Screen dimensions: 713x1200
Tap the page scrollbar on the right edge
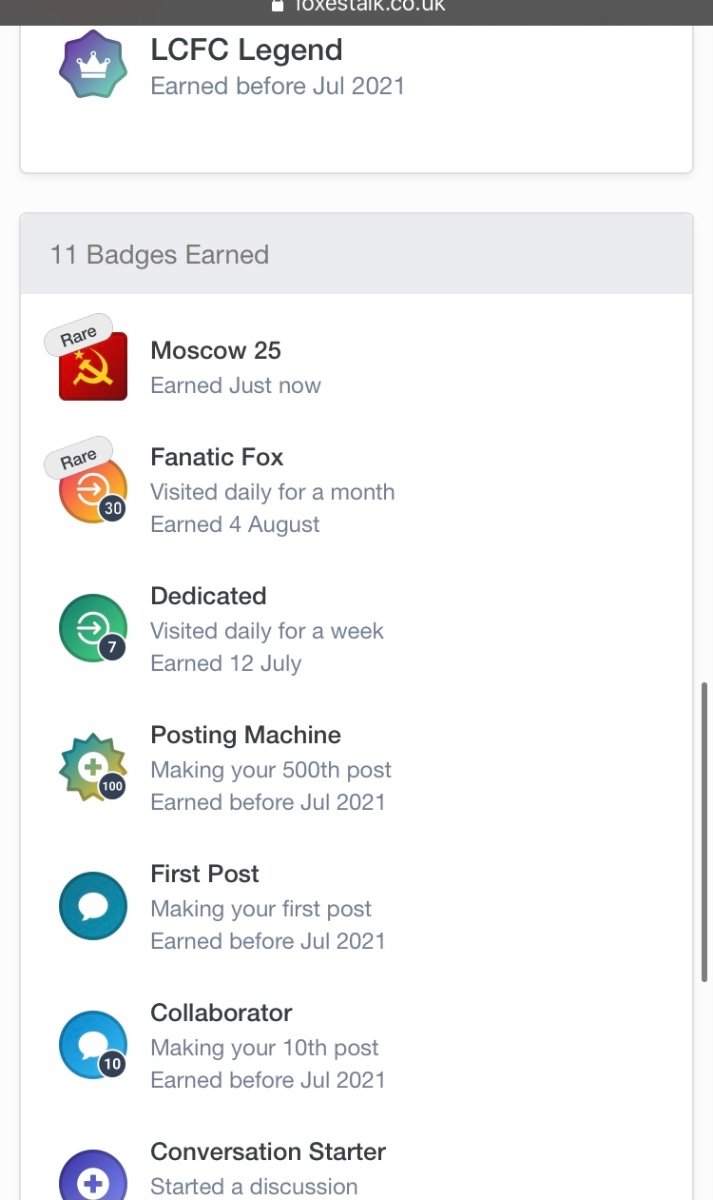click(x=705, y=832)
